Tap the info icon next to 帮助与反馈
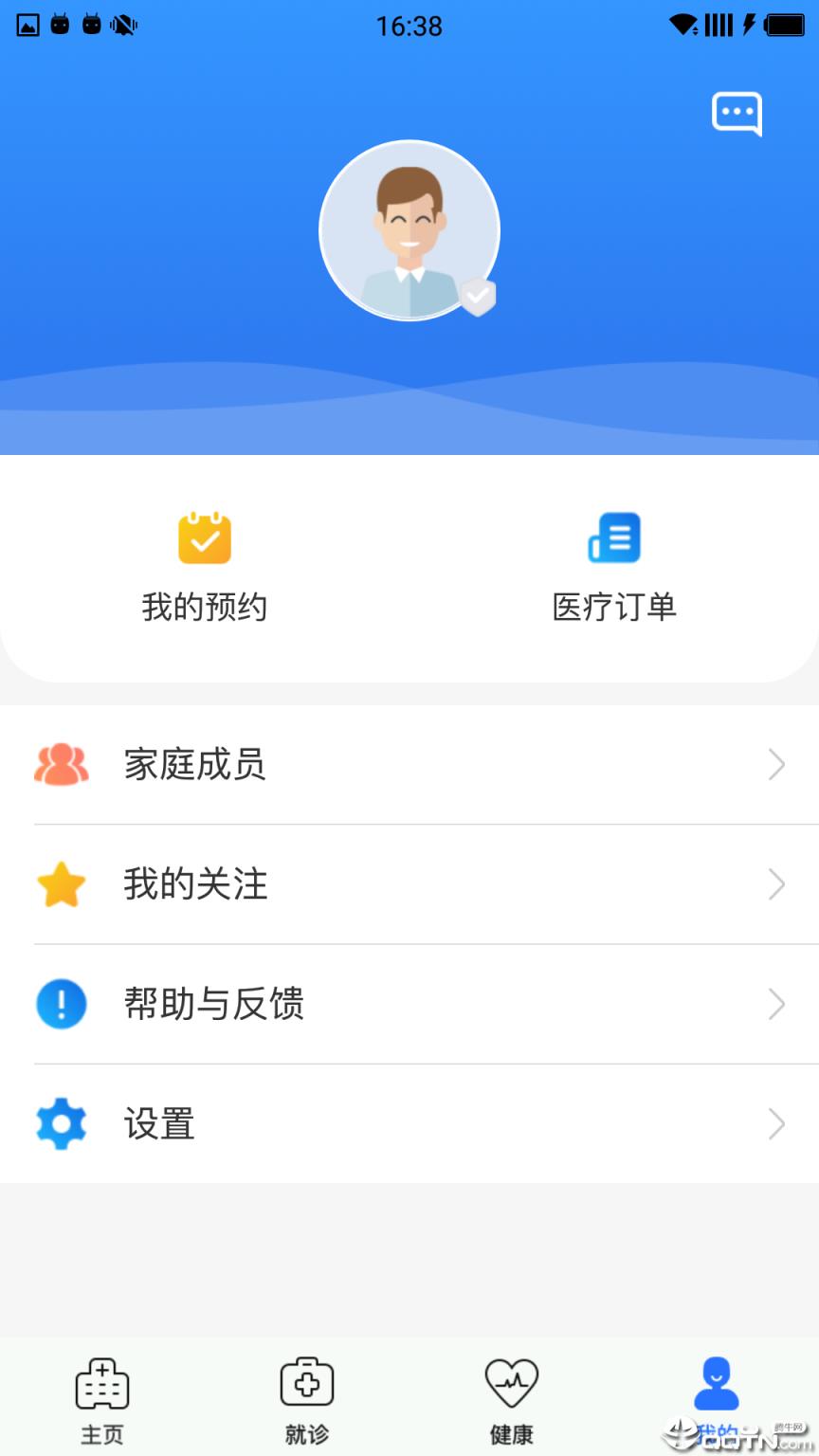 pos(61,1003)
